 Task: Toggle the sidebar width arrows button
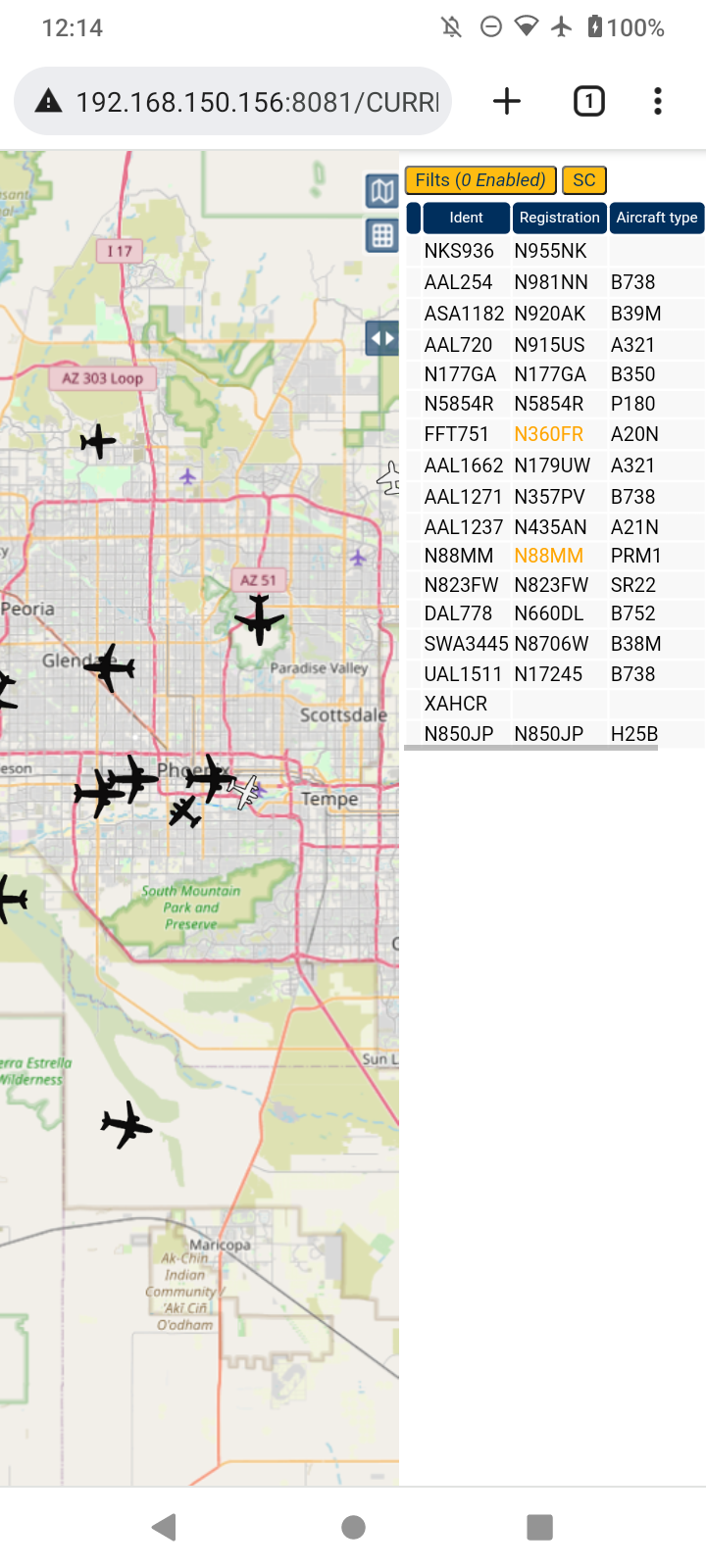click(382, 339)
